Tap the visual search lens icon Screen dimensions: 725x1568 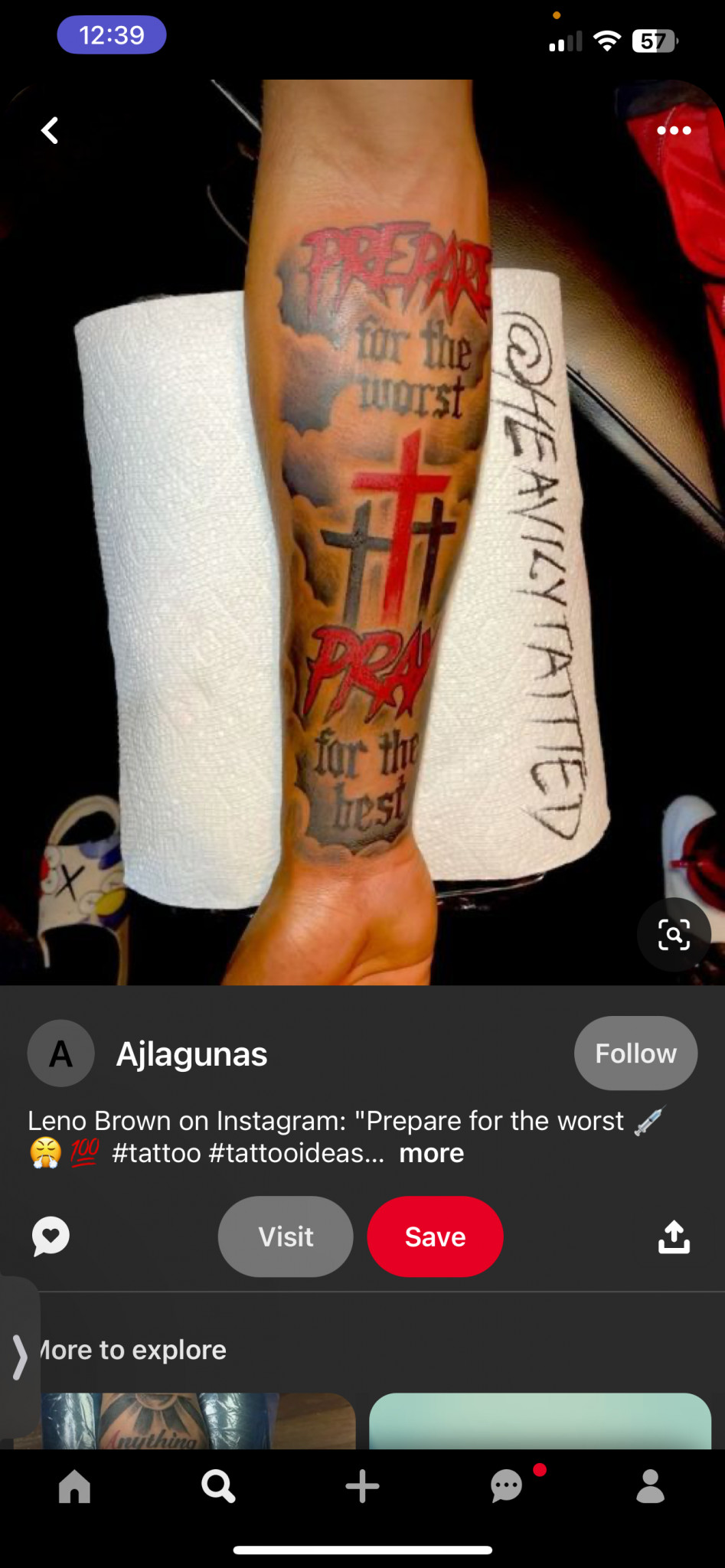pyautogui.click(x=674, y=935)
